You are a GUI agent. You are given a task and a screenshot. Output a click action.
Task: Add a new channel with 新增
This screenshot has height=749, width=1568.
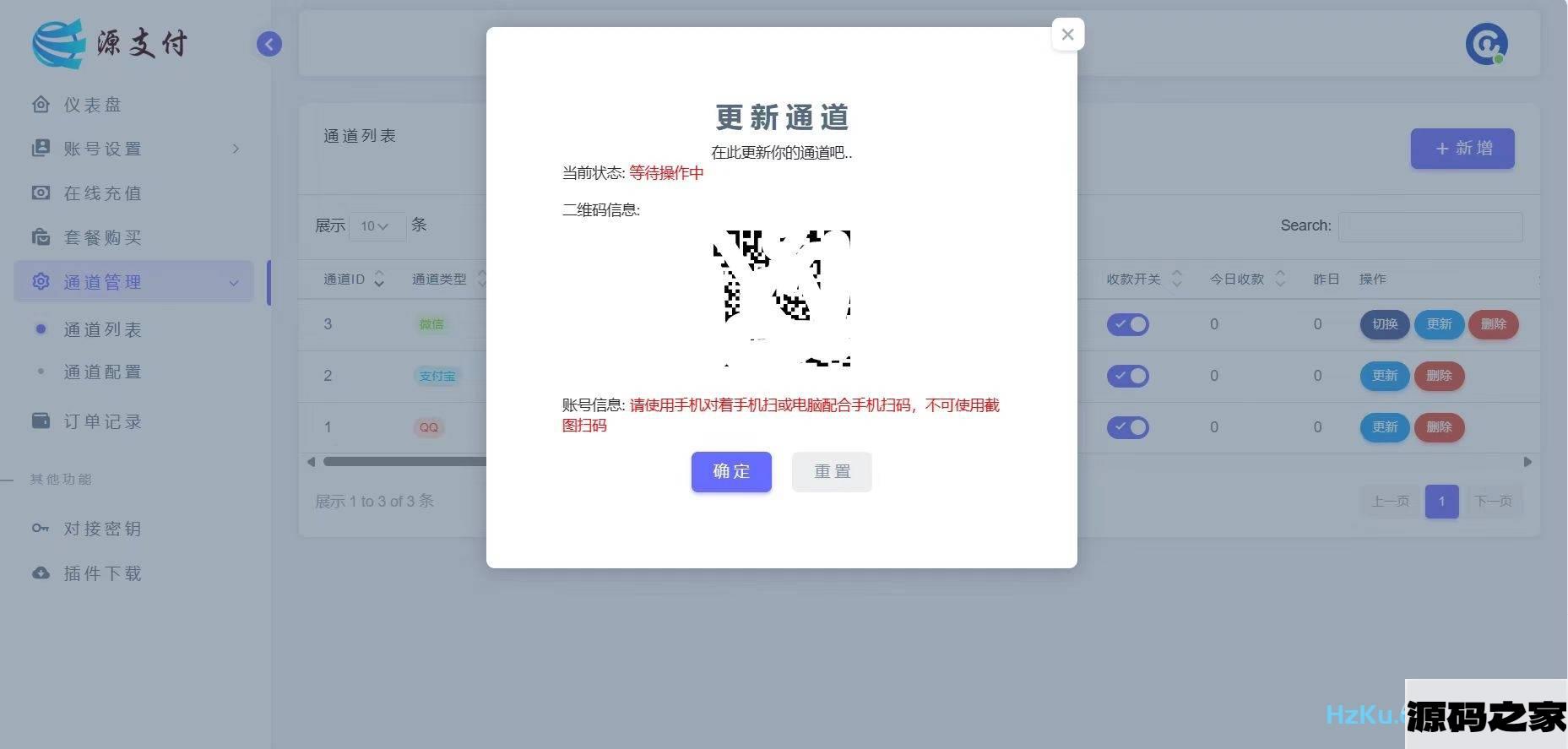click(1462, 149)
